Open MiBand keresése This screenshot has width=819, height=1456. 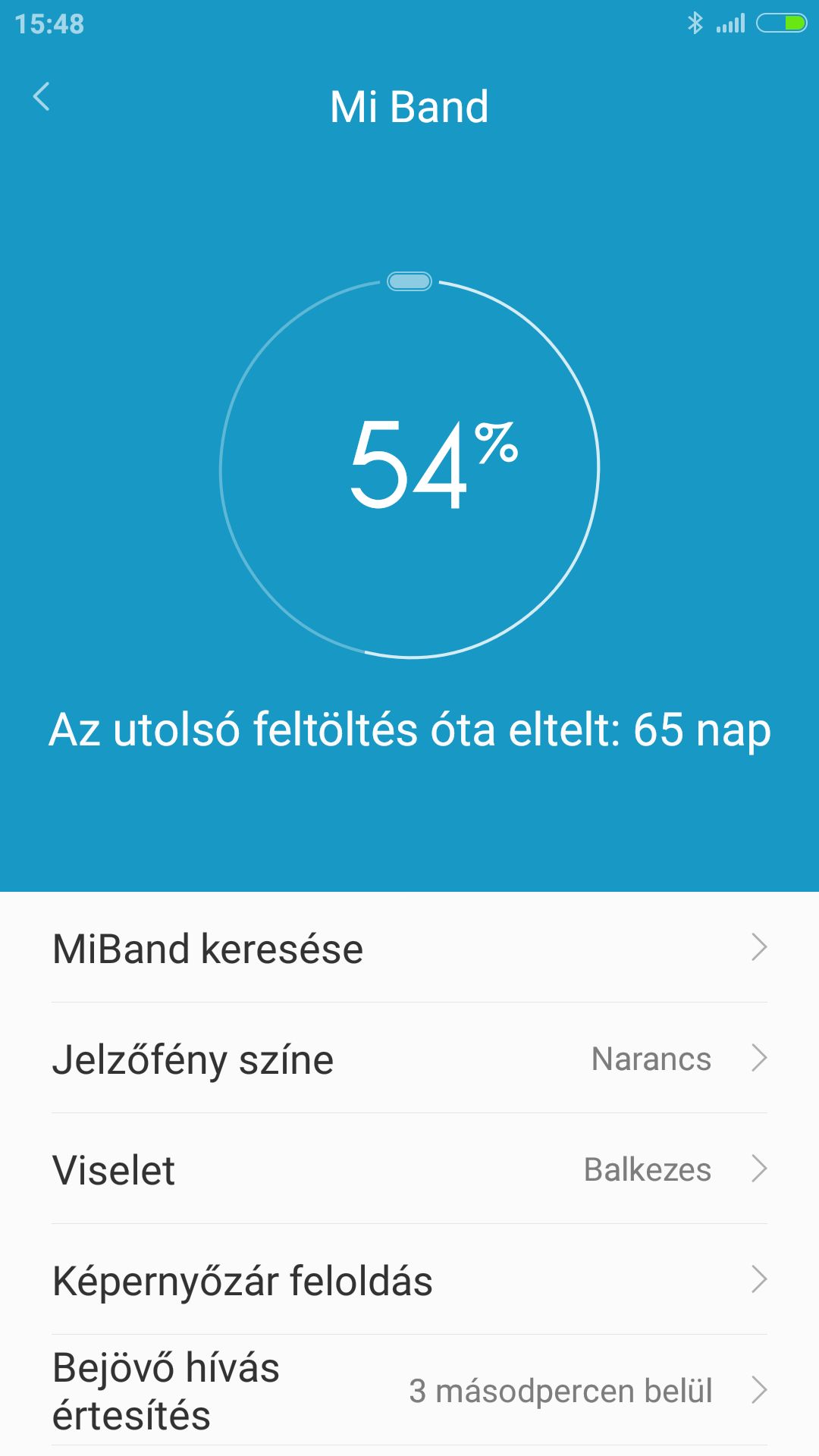coord(409,947)
